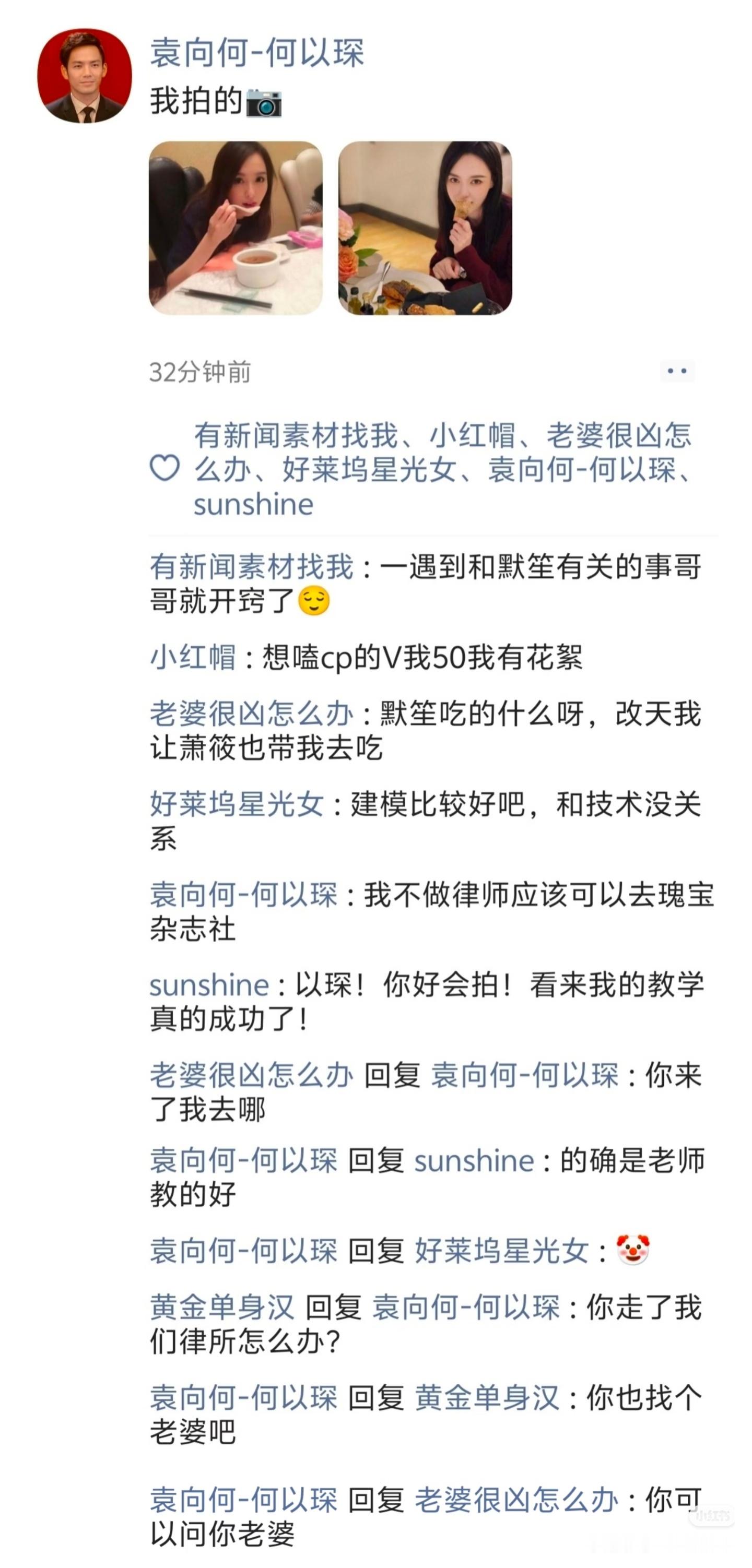
Task: Open the profile picture of 袁向何-何以琛
Action: click(x=84, y=76)
